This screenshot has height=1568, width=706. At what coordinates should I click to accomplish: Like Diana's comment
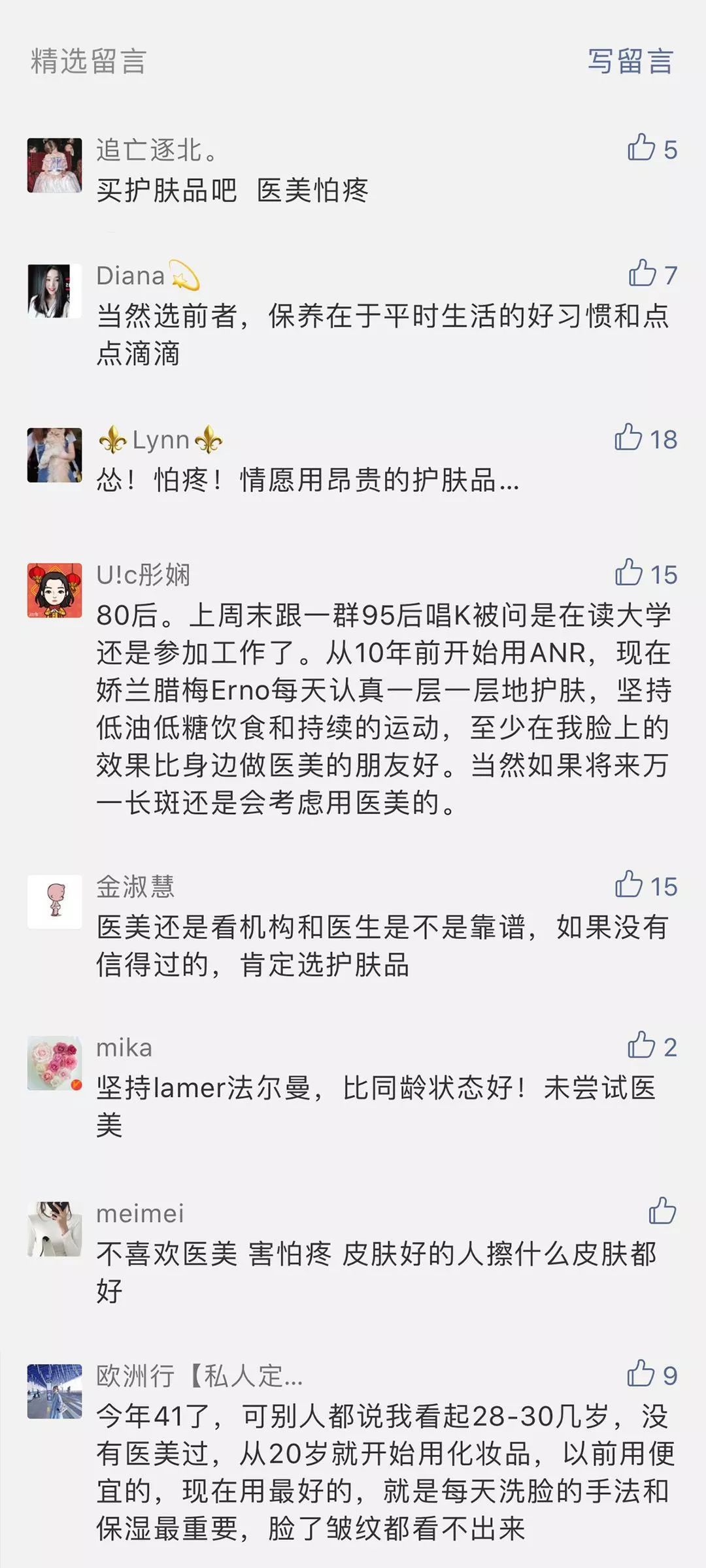click(x=643, y=274)
